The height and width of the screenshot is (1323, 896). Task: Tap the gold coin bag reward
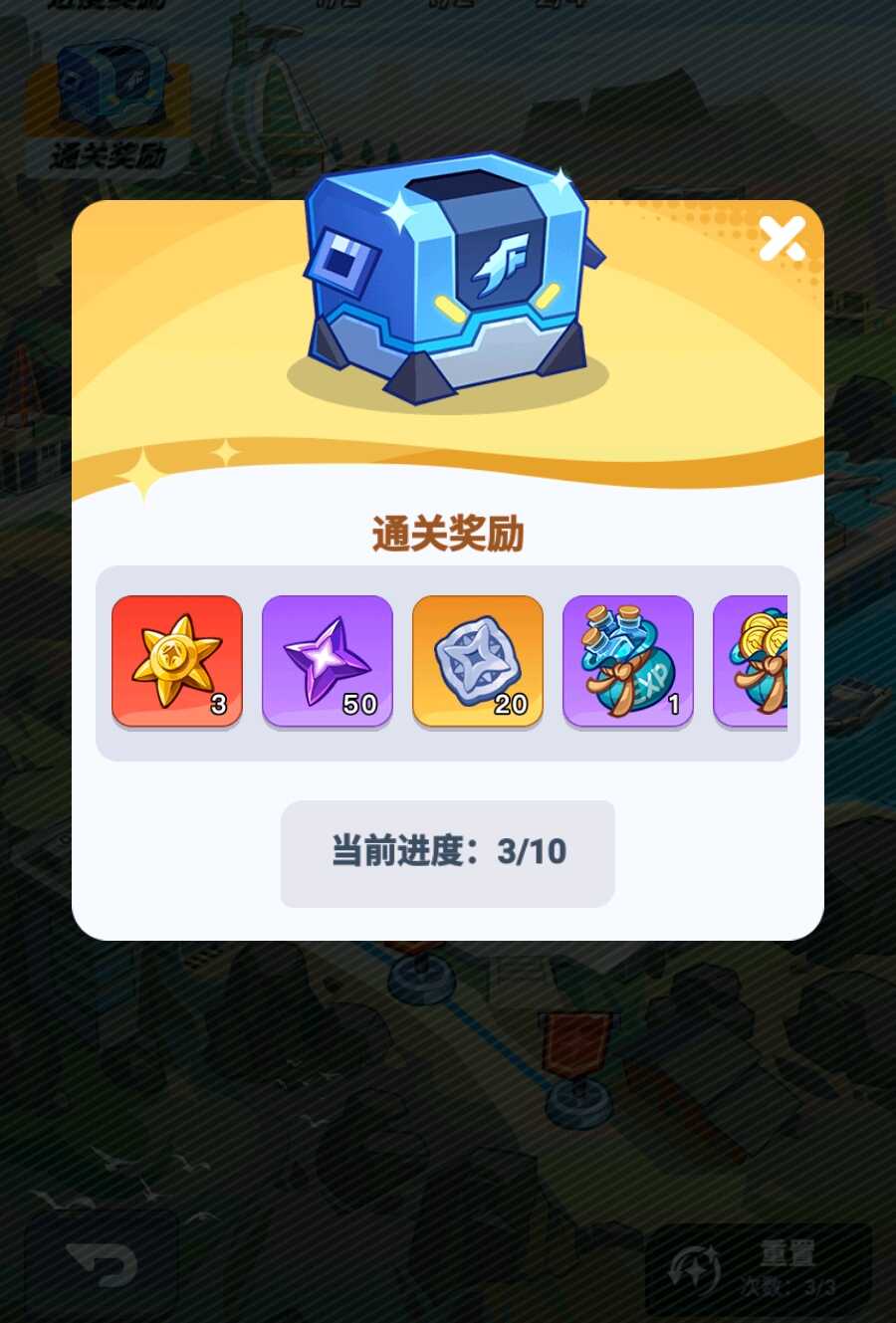754,661
